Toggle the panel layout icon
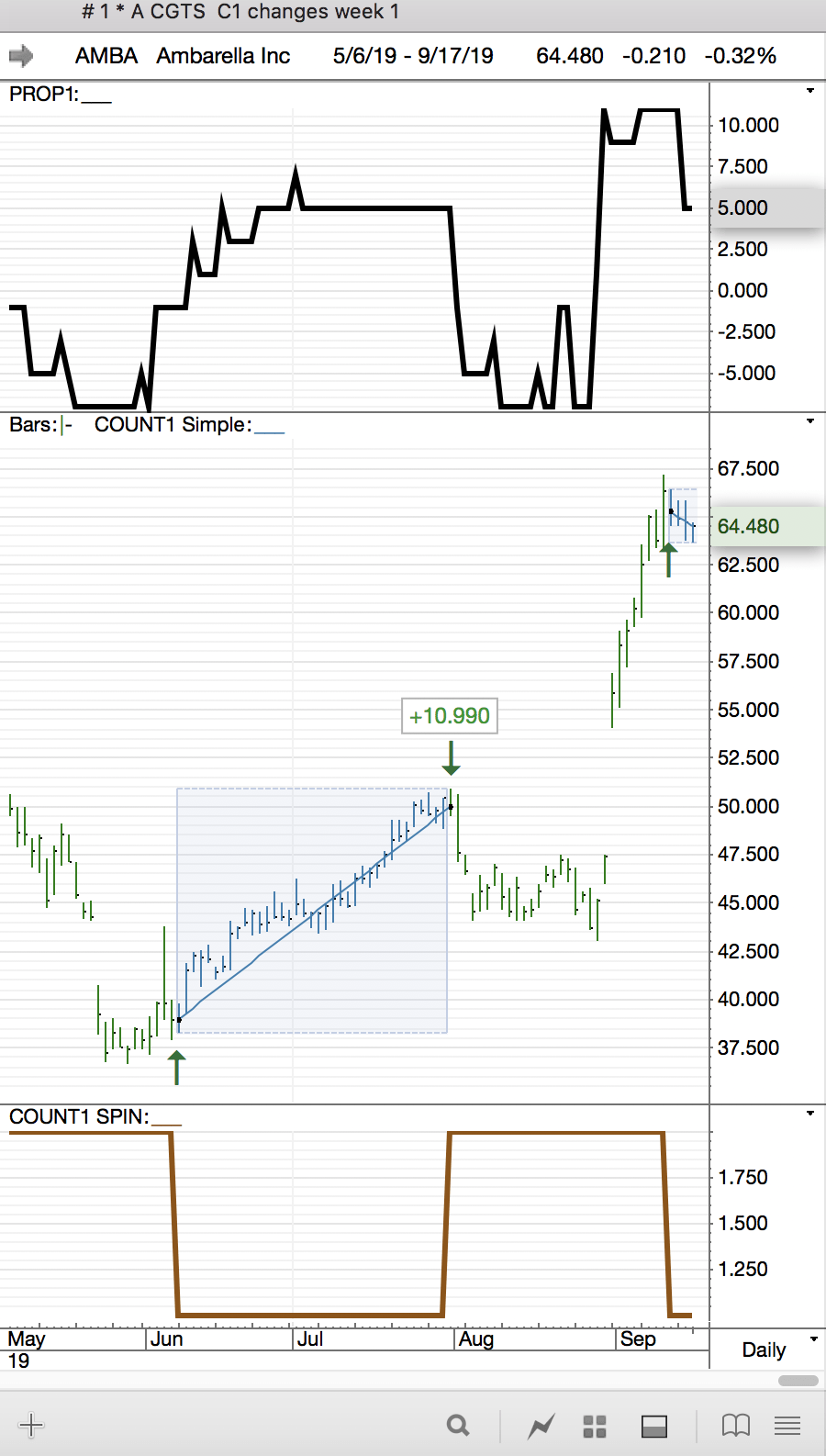Viewport: 826px width, 1456px height. point(654,1426)
